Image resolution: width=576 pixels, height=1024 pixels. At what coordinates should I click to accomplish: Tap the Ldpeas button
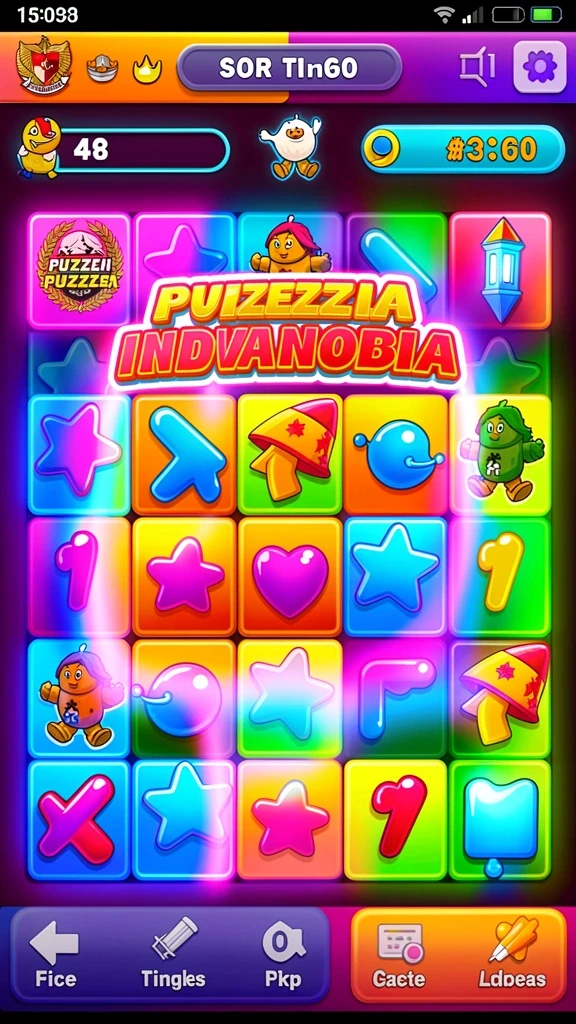513,954
